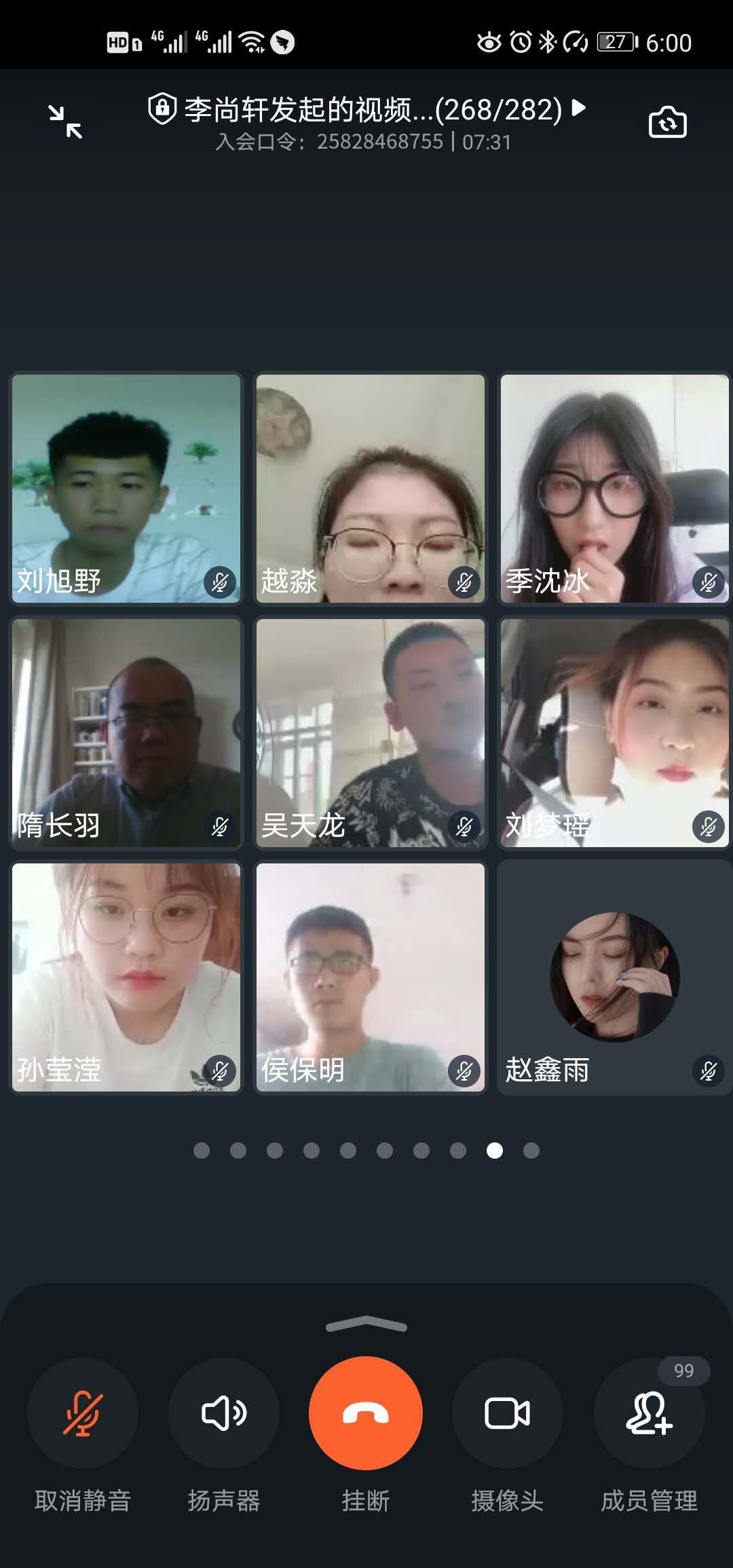Open 成员管理 member management
Image resolution: width=733 pixels, height=1568 pixels.
(x=649, y=1414)
